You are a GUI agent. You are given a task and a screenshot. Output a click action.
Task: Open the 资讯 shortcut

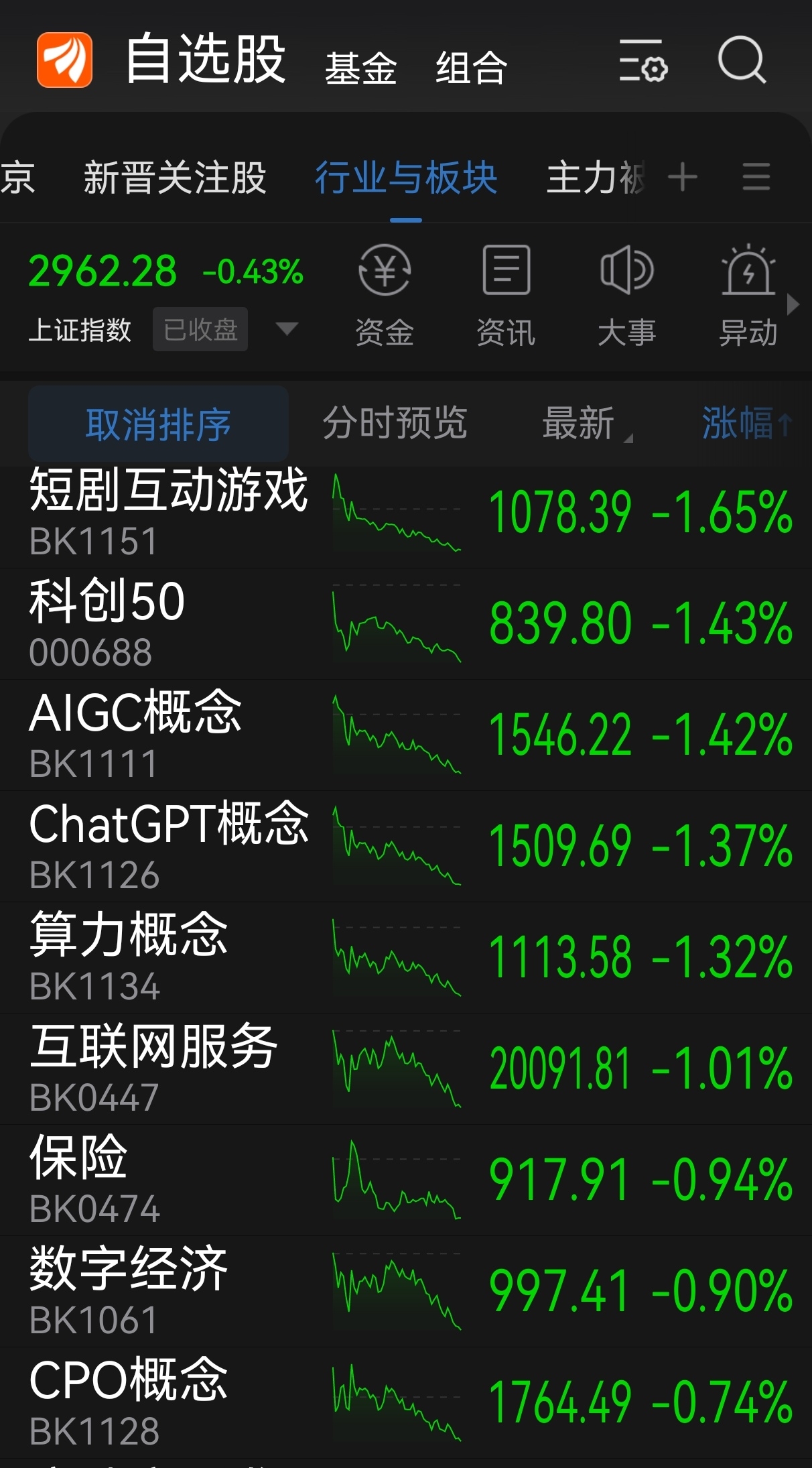pyautogui.click(x=506, y=296)
